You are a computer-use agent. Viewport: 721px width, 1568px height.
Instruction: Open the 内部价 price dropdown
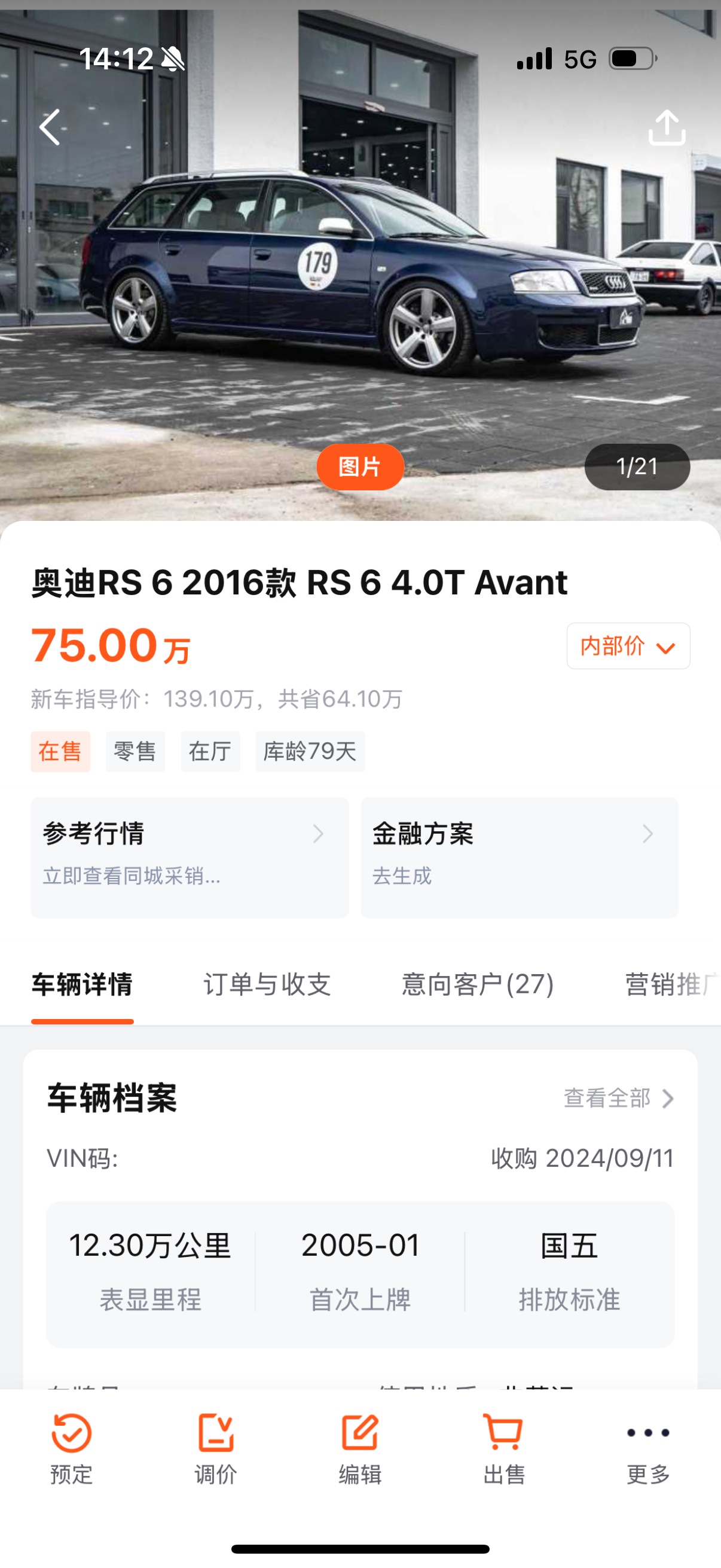pos(627,646)
